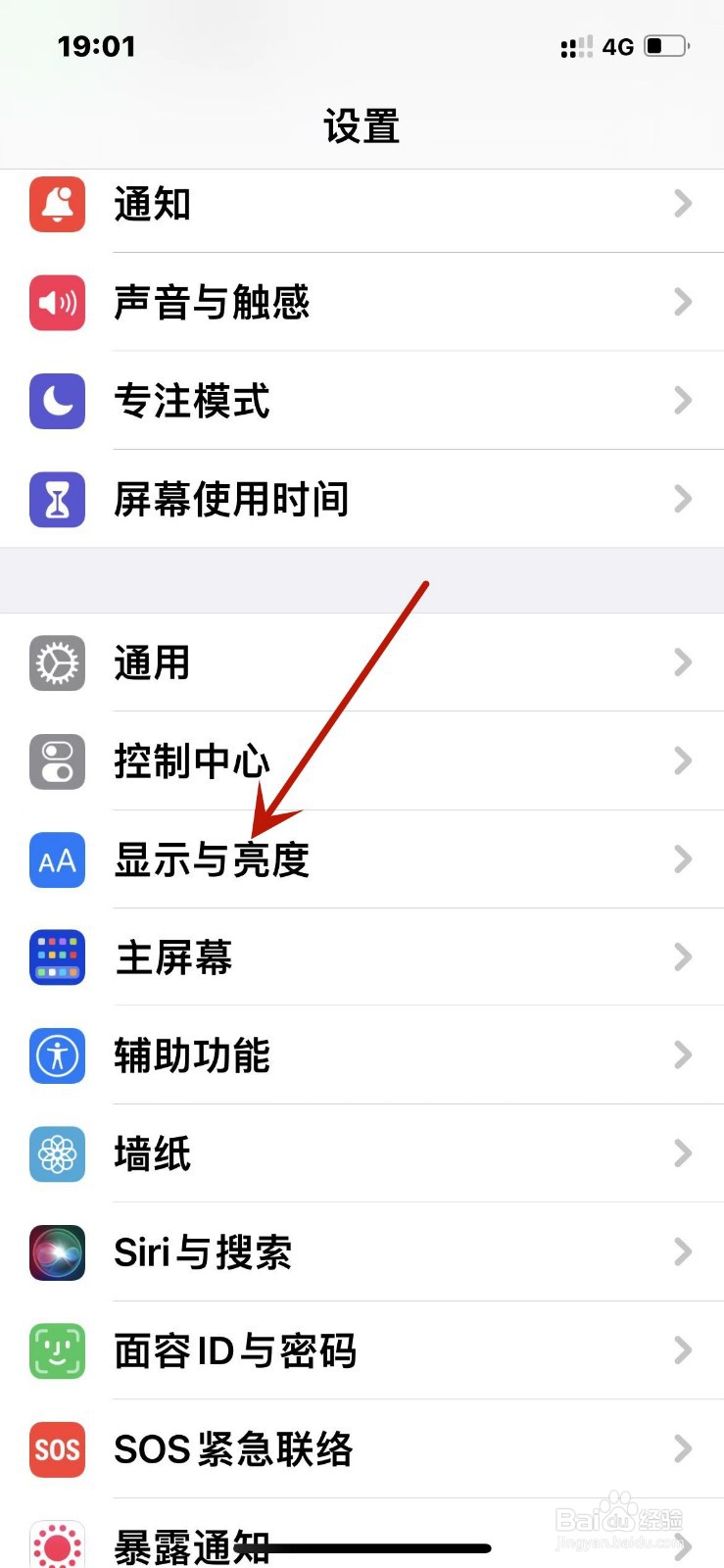
Task: Tap the 控制中心 toggles icon
Action: [57, 761]
